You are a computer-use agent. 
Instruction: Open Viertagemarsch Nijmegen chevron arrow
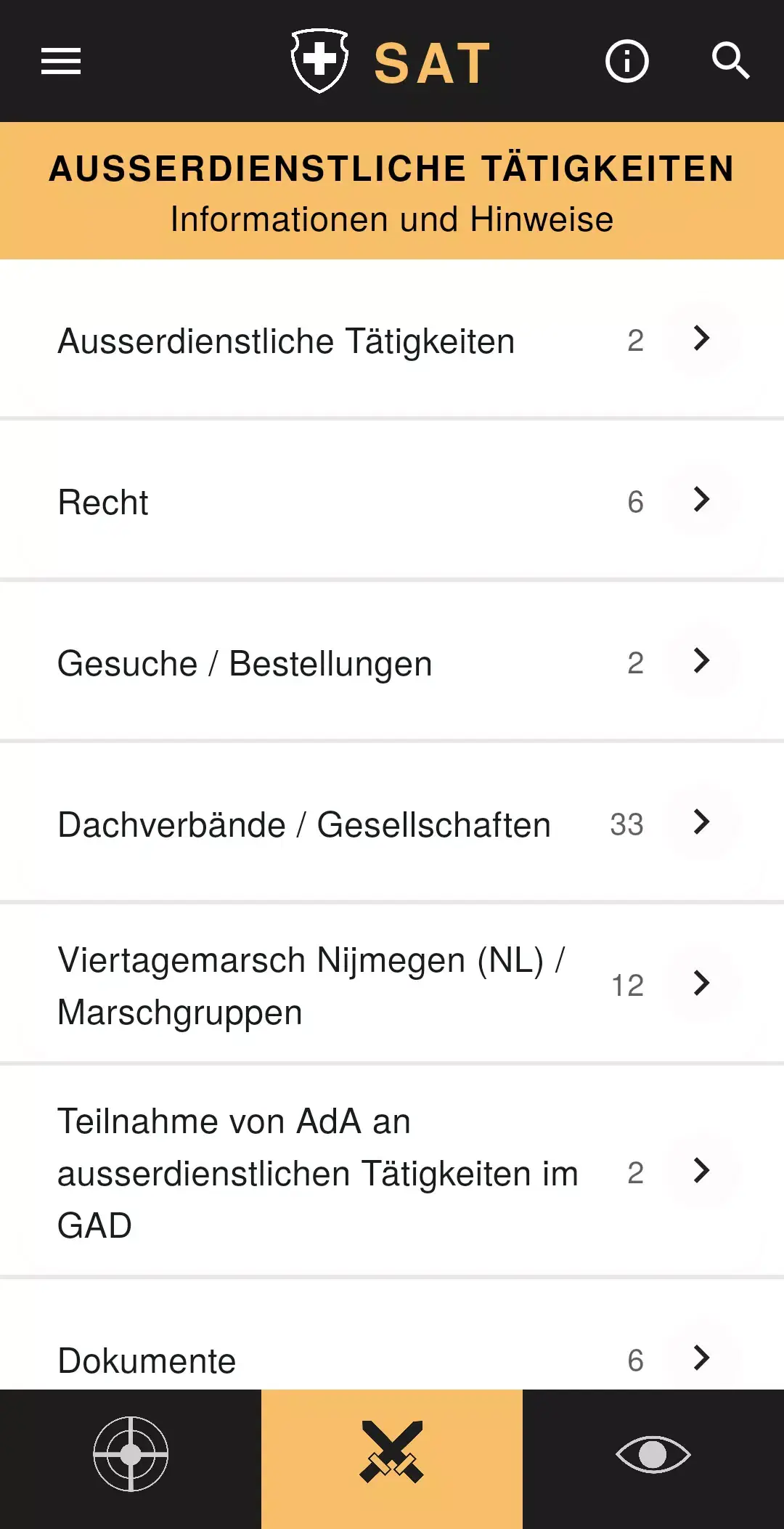(x=701, y=985)
